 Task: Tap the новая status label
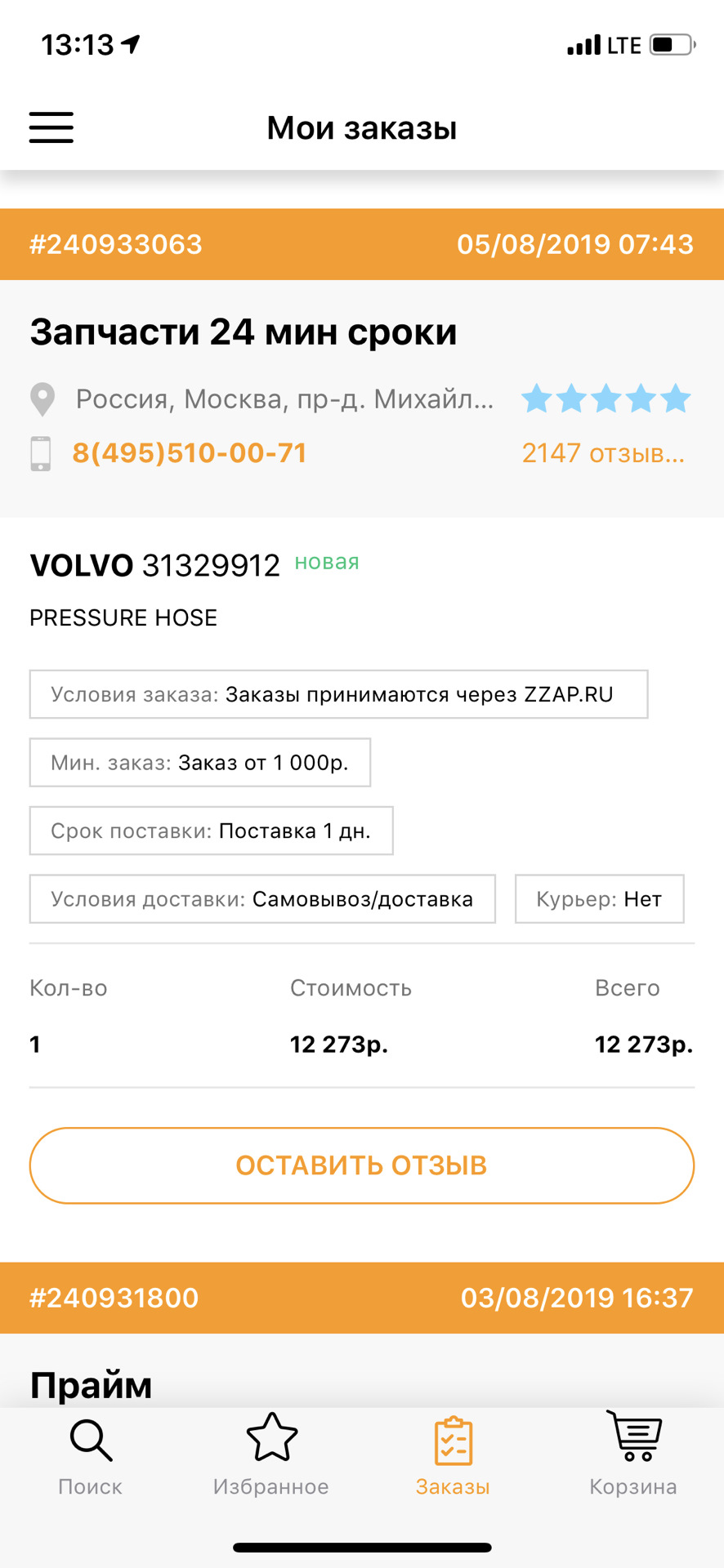325,563
